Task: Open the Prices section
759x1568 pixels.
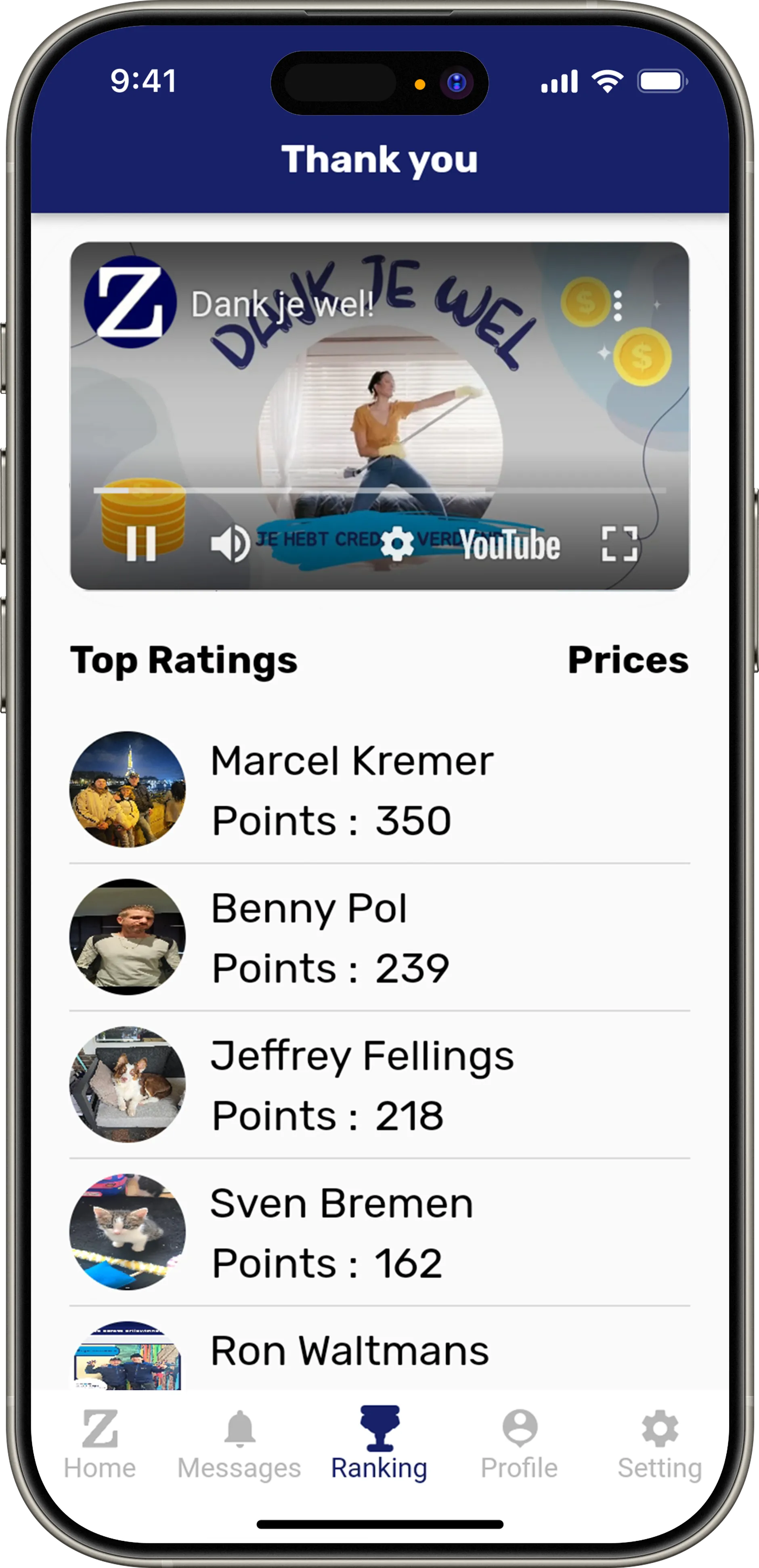Action: pos(628,660)
